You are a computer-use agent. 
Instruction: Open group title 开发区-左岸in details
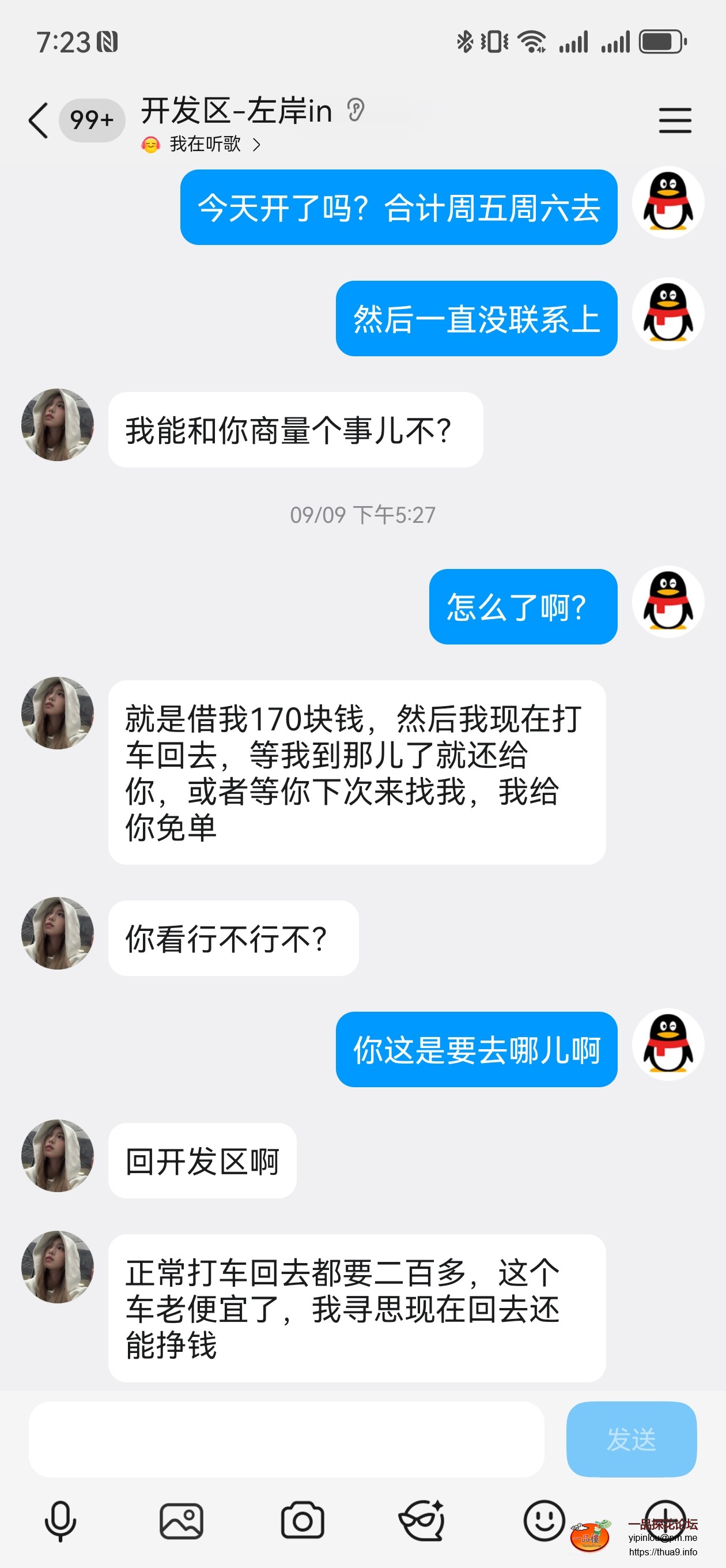pyautogui.click(x=235, y=111)
